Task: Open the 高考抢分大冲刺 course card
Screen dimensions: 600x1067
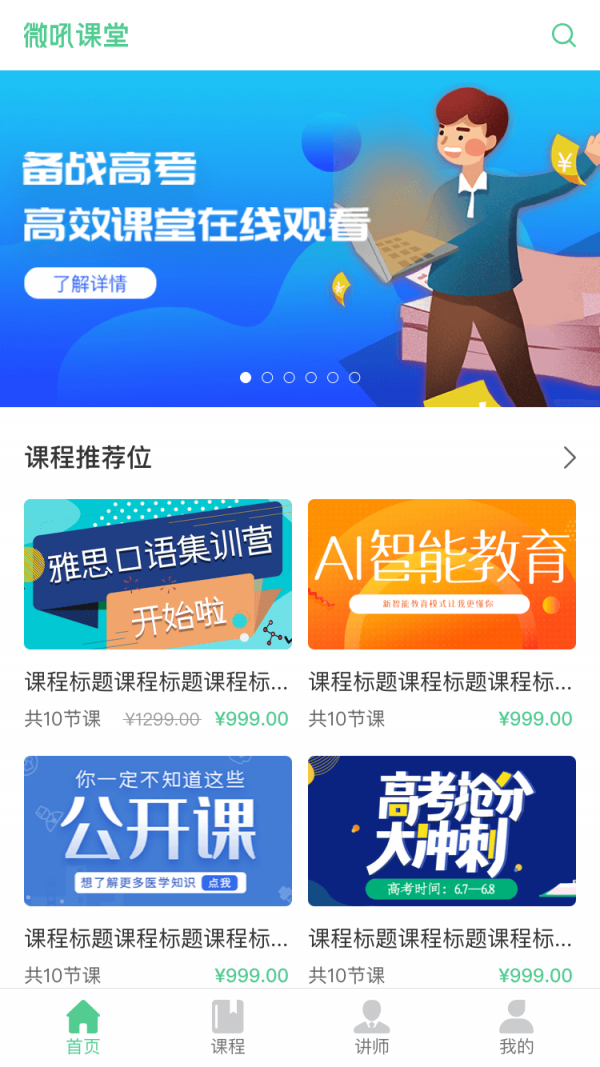Action: (x=442, y=831)
